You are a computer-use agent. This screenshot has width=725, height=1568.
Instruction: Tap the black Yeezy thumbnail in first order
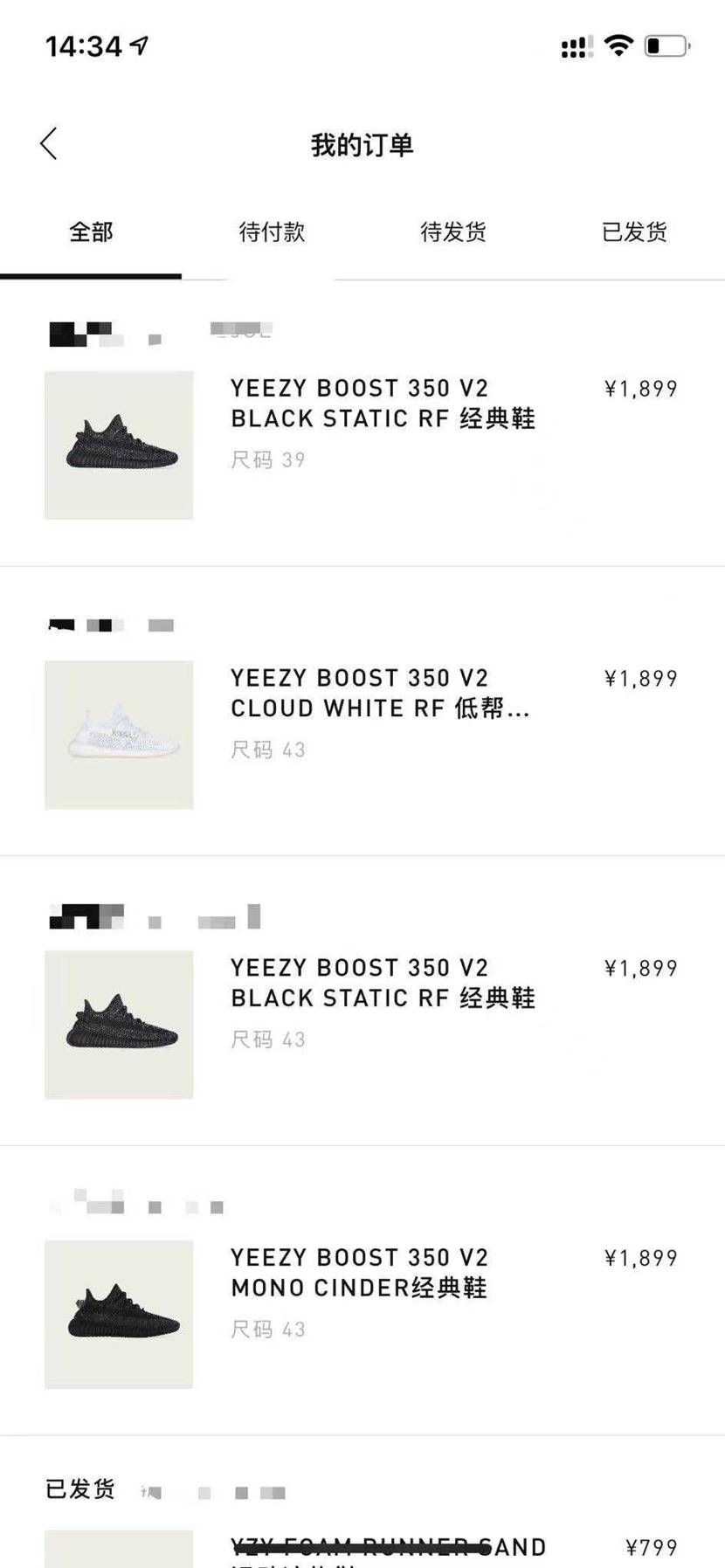pyautogui.click(x=118, y=446)
